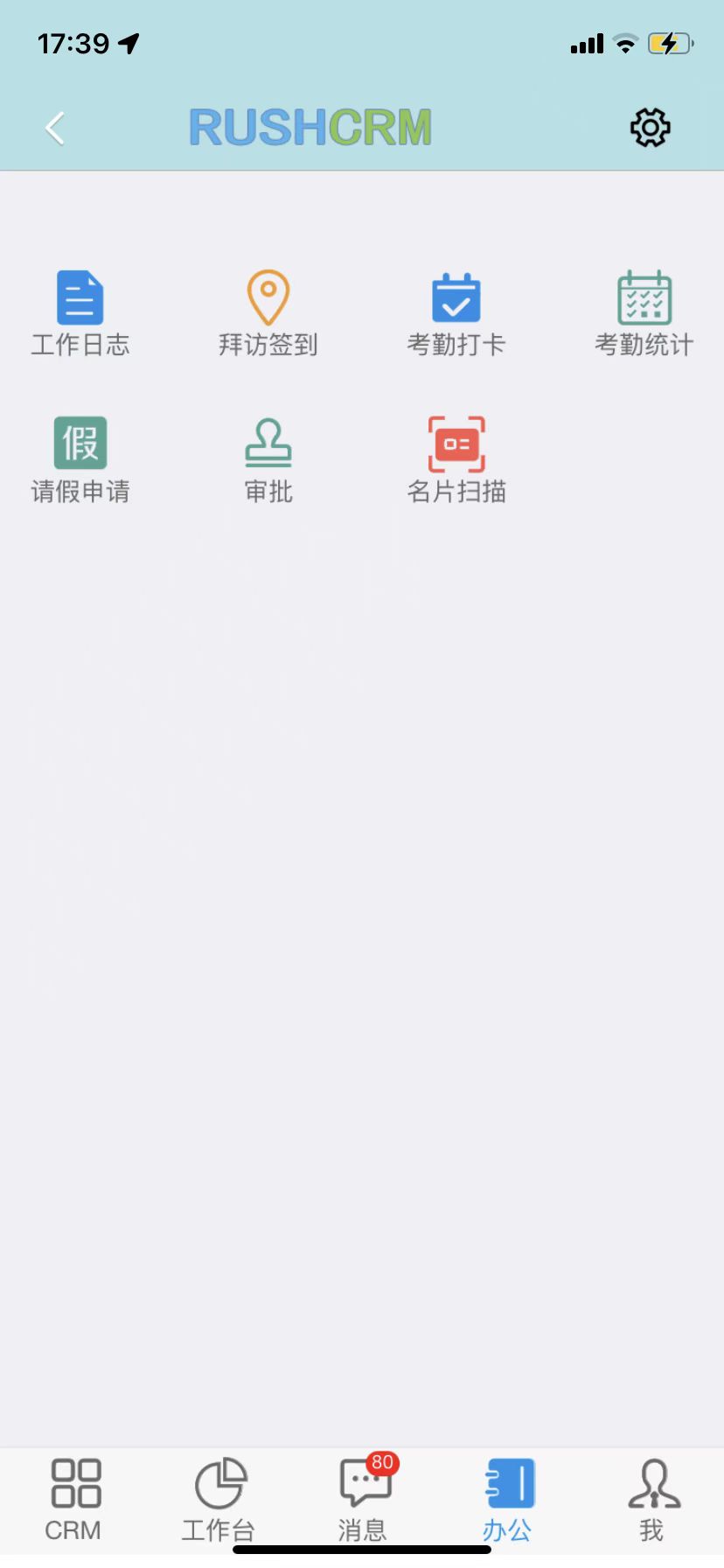View 考勤统计 attendance statistics
724x1568 pixels.
click(x=644, y=311)
